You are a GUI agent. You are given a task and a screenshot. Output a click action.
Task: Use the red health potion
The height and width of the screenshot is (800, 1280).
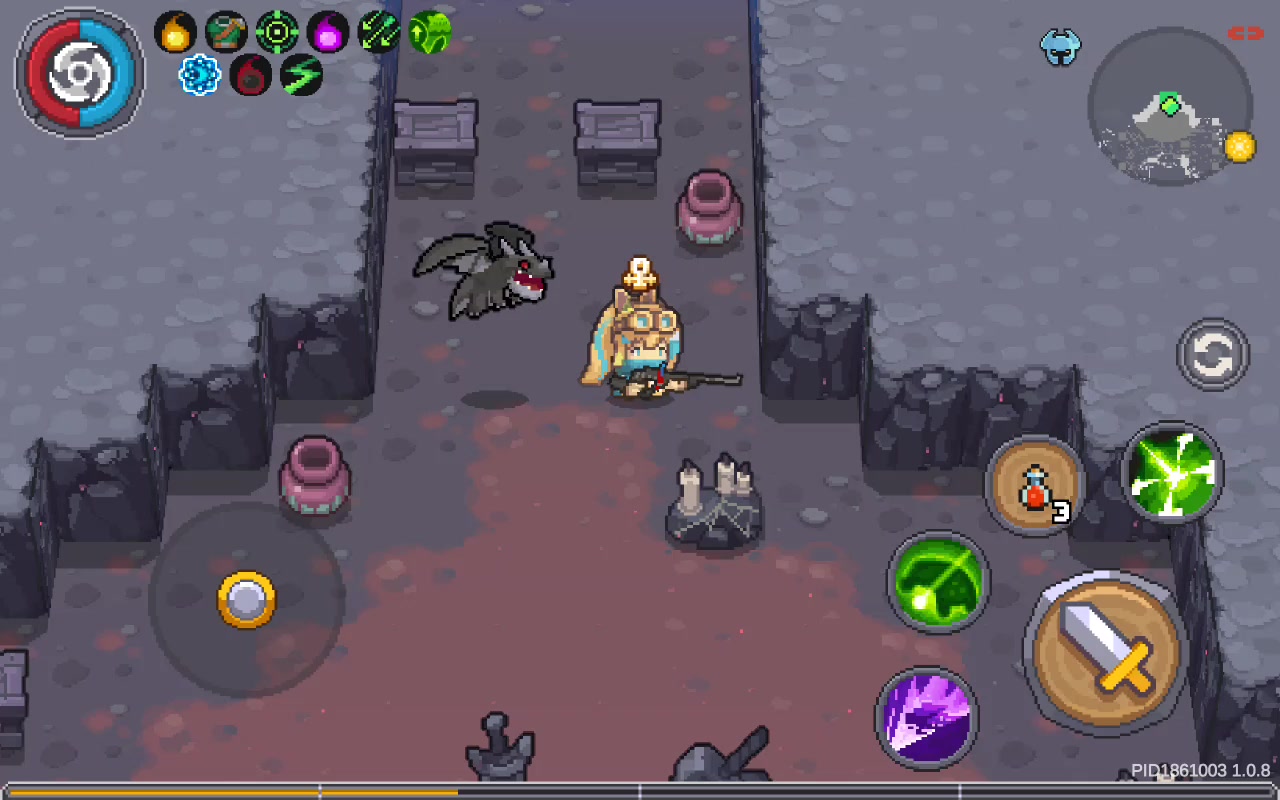click(x=1036, y=486)
